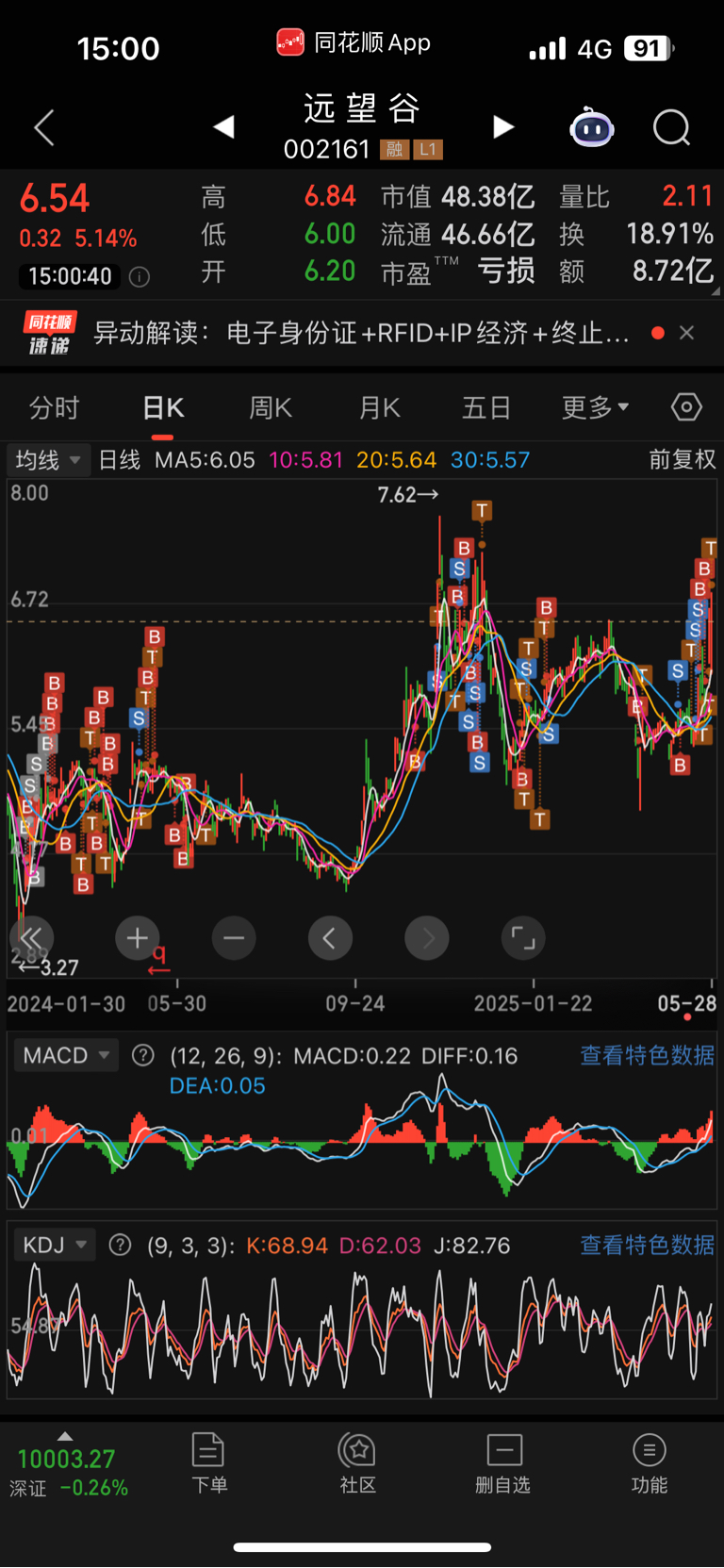Go back using the top-left arrow

pyautogui.click(x=44, y=127)
